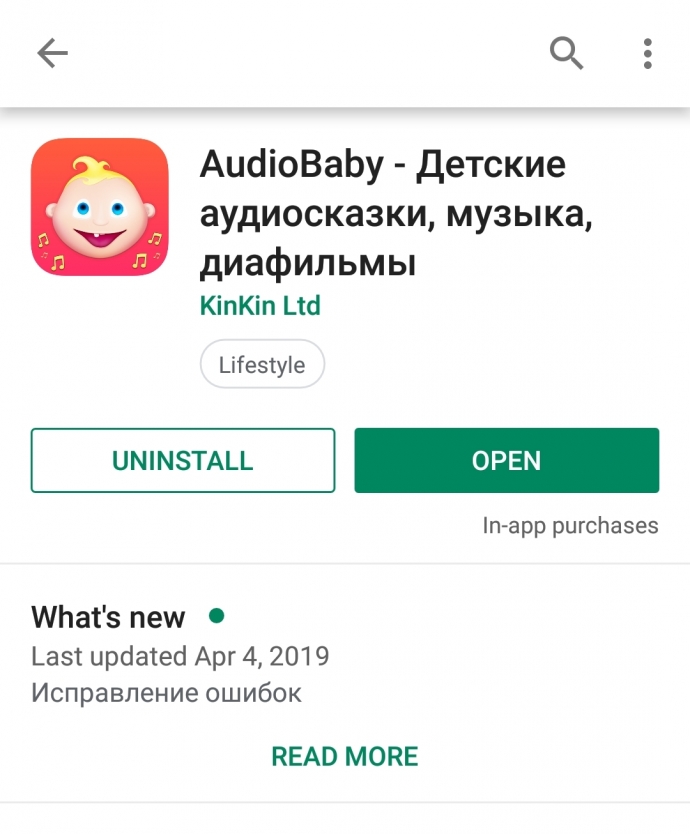Viewport: 690px width, 834px height.
Task: Open the KinKin Ltd developer page
Action: click(260, 306)
